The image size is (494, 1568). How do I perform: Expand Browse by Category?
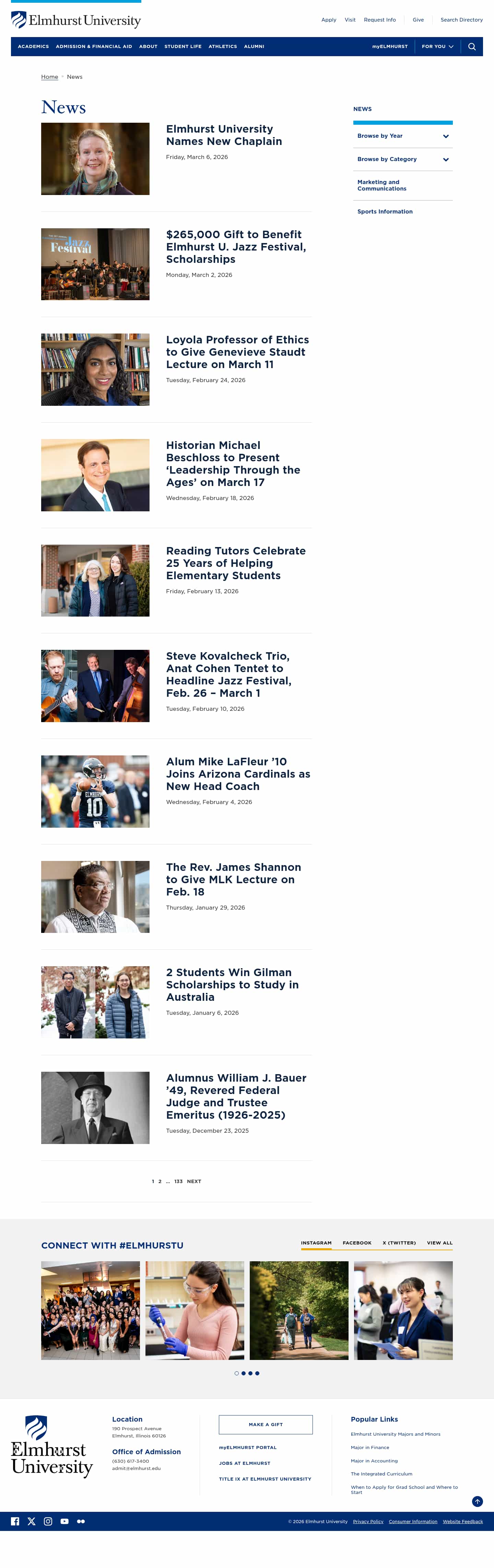(x=403, y=159)
